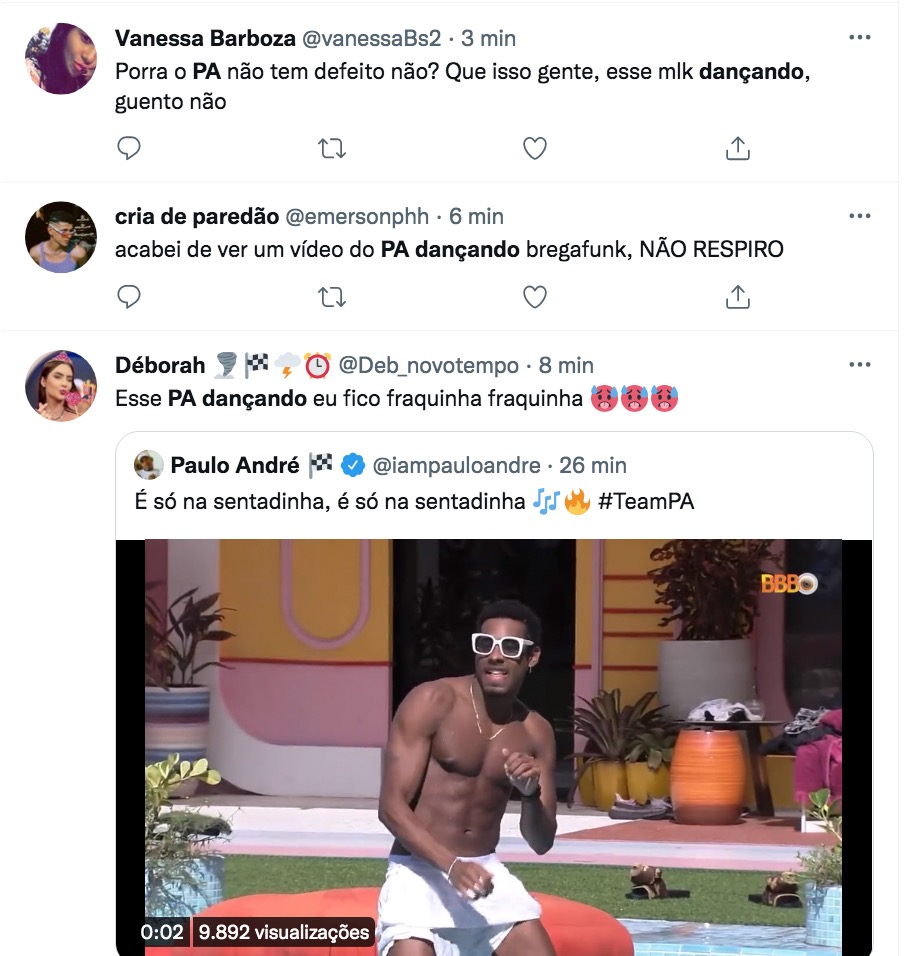
Task: Like cria de paredão's tweet
Action: [x=535, y=296]
